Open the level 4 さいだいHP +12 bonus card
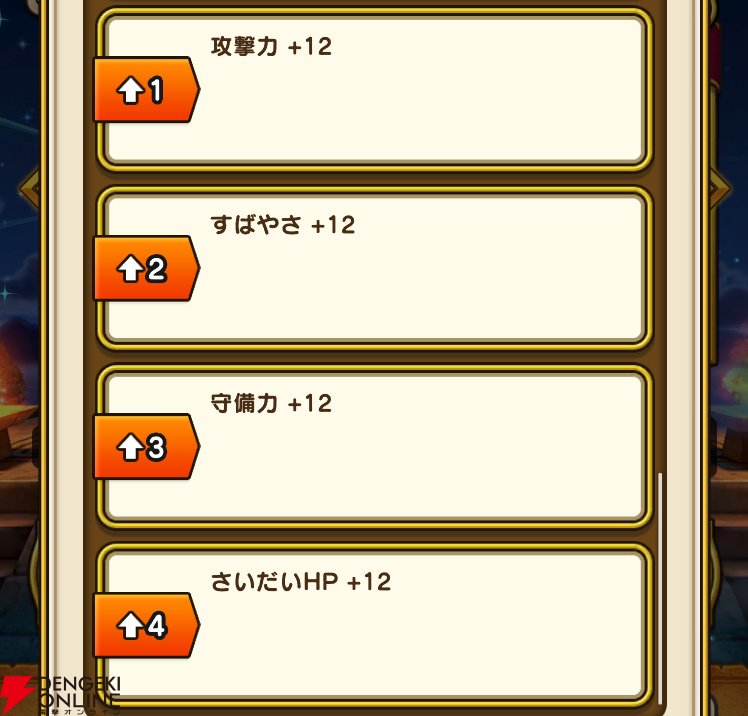 click(x=375, y=625)
